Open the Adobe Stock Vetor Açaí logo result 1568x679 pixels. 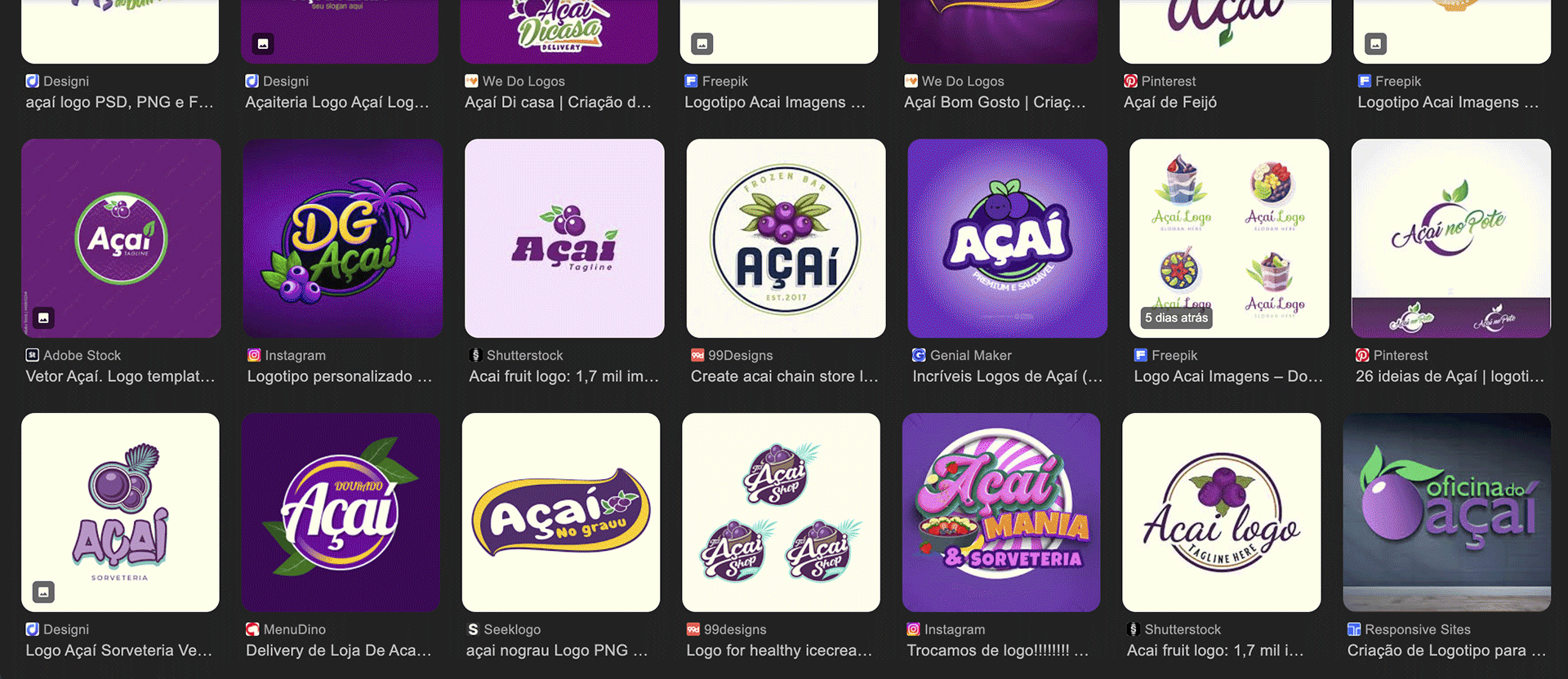pos(121,238)
